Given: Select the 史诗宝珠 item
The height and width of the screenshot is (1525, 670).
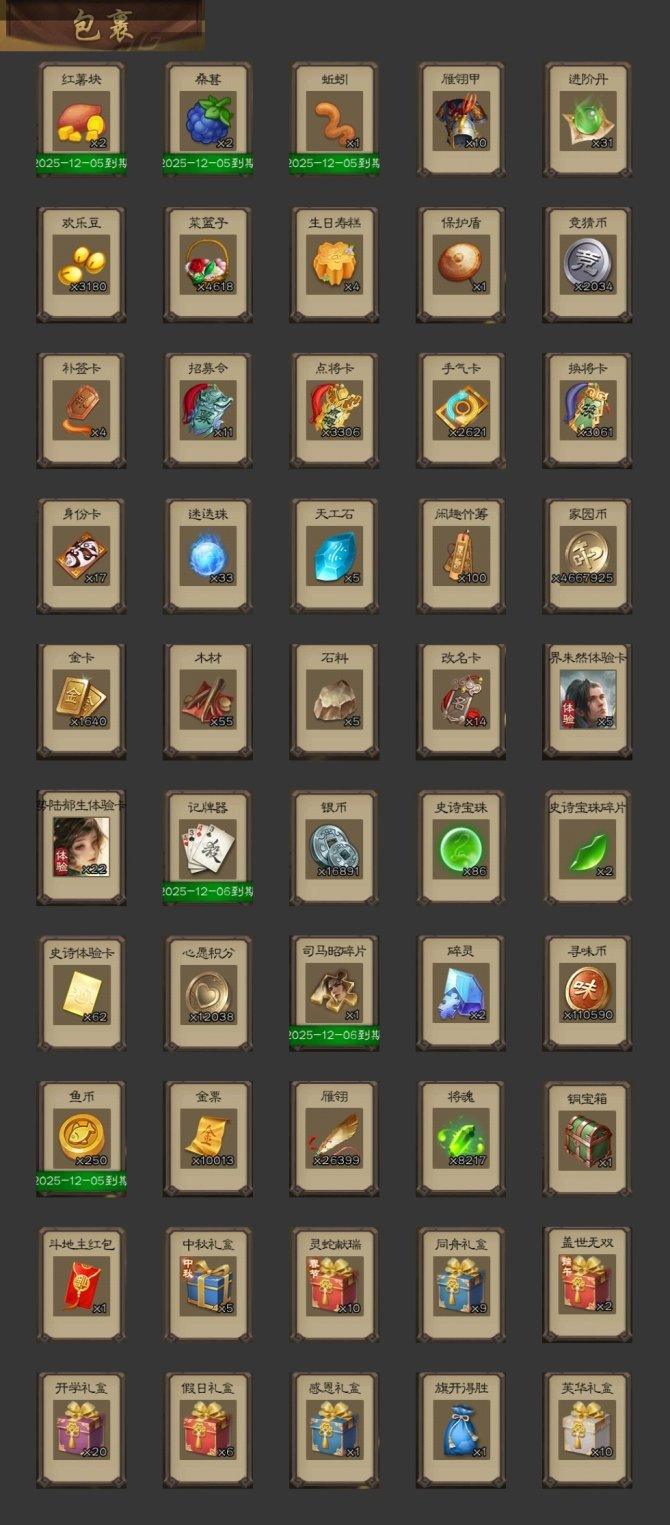Looking at the screenshot, I should [x=461, y=847].
